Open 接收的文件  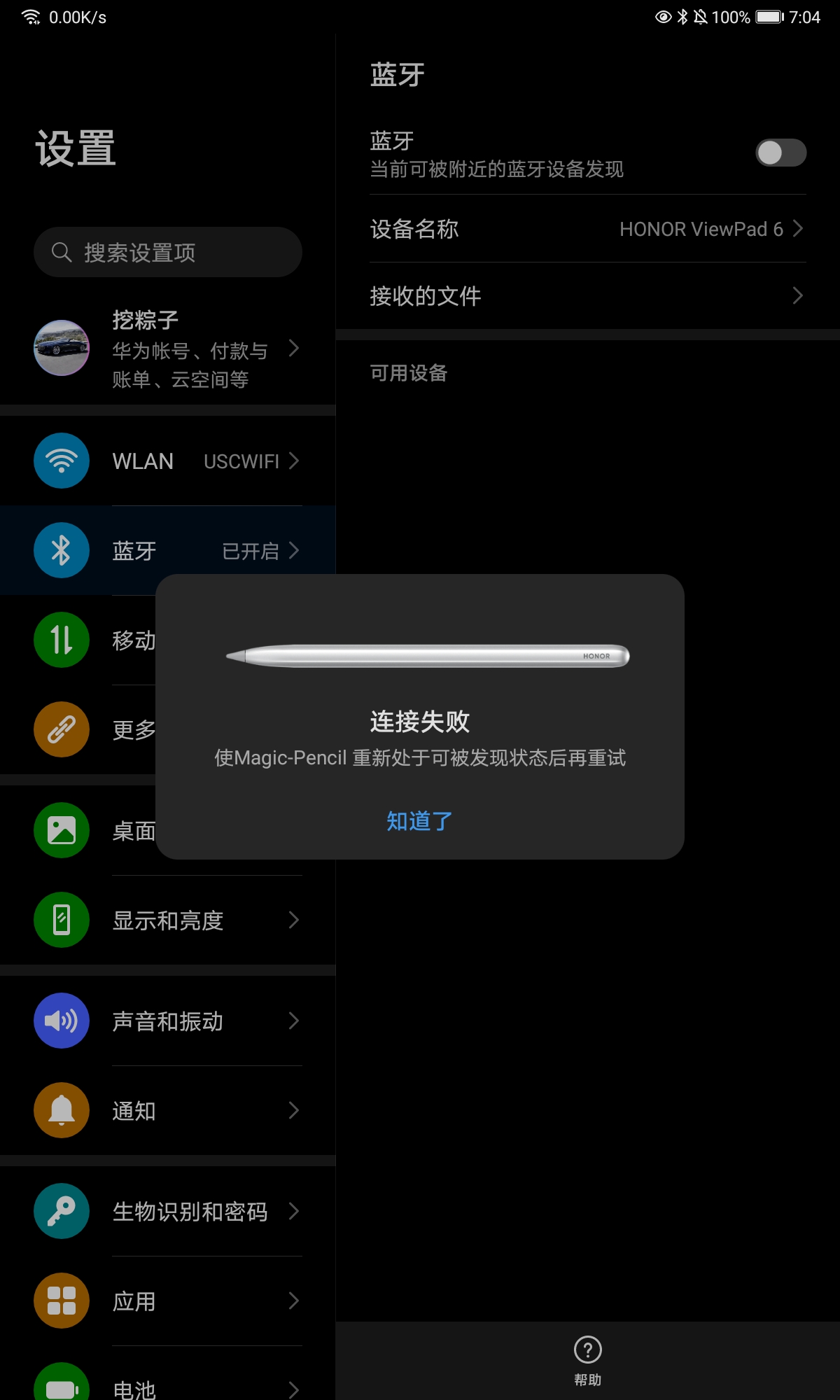click(587, 296)
